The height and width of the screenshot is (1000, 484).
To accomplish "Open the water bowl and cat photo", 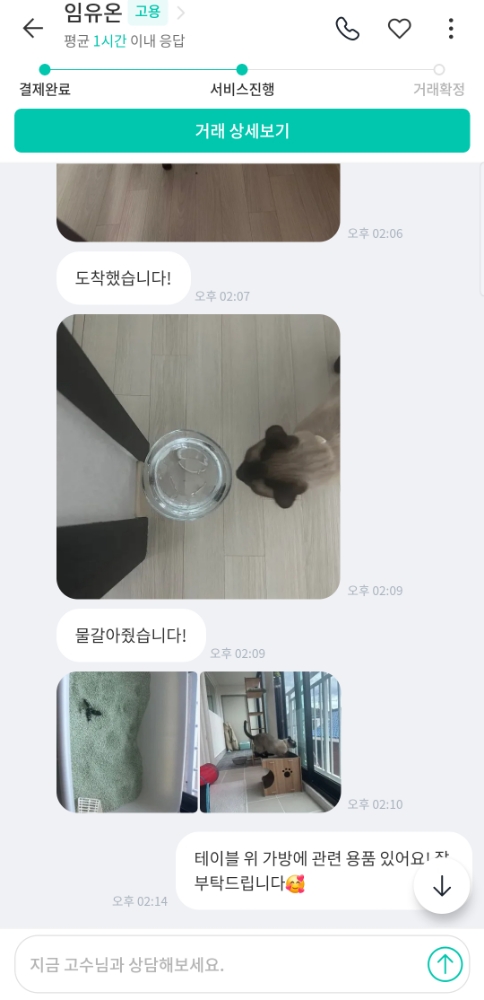I will (198, 457).
